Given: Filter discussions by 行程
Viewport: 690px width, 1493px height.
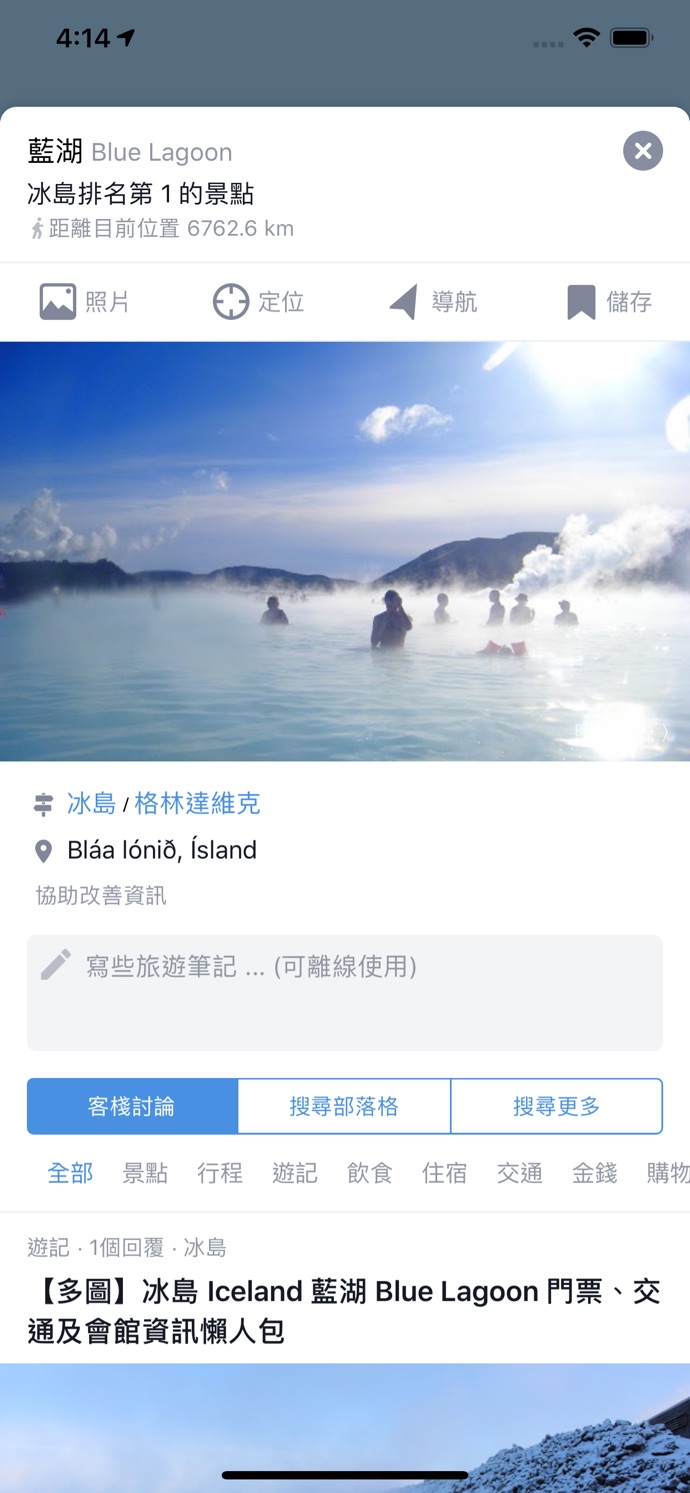Looking at the screenshot, I should coord(220,1173).
